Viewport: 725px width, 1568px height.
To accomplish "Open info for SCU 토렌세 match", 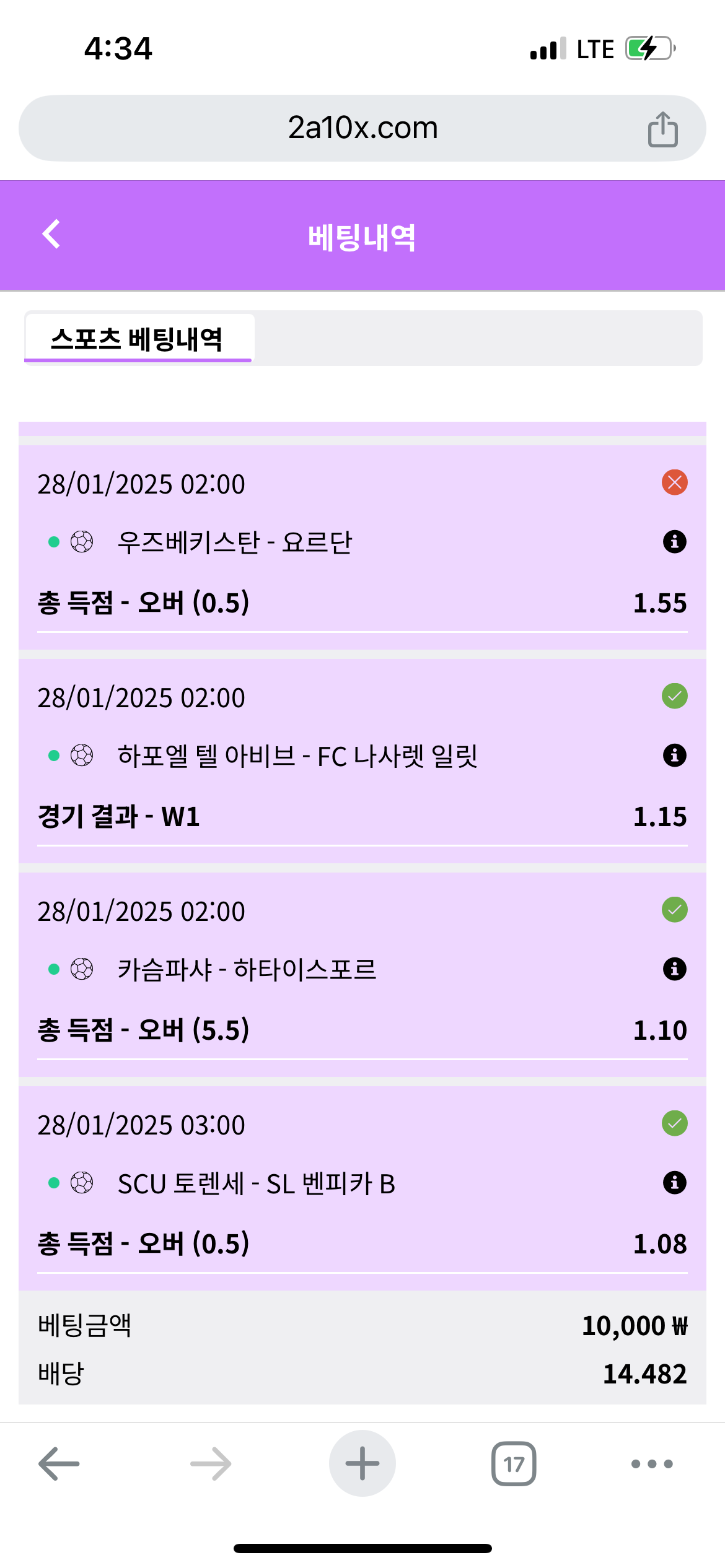I will pyautogui.click(x=674, y=1183).
